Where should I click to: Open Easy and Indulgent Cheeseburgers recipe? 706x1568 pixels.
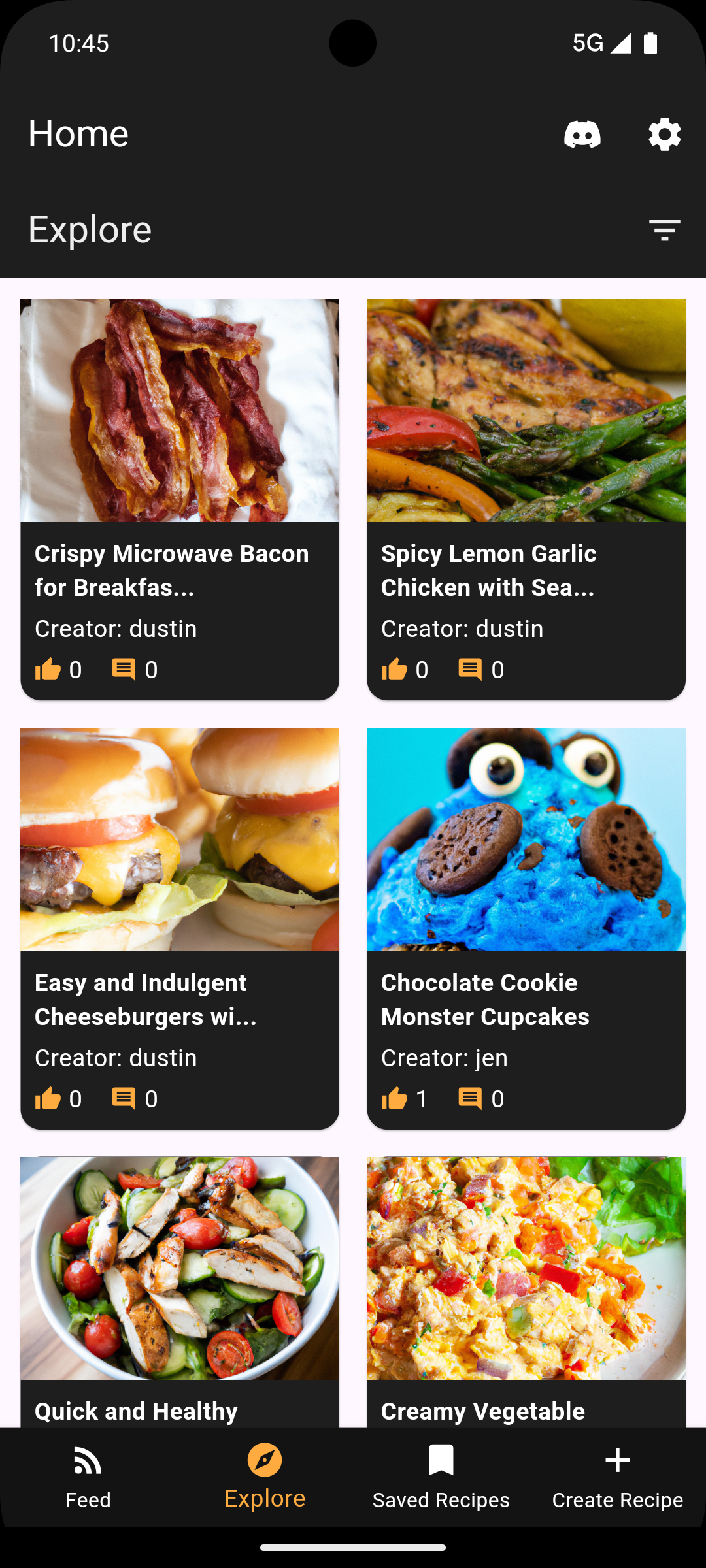coord(180,928)
